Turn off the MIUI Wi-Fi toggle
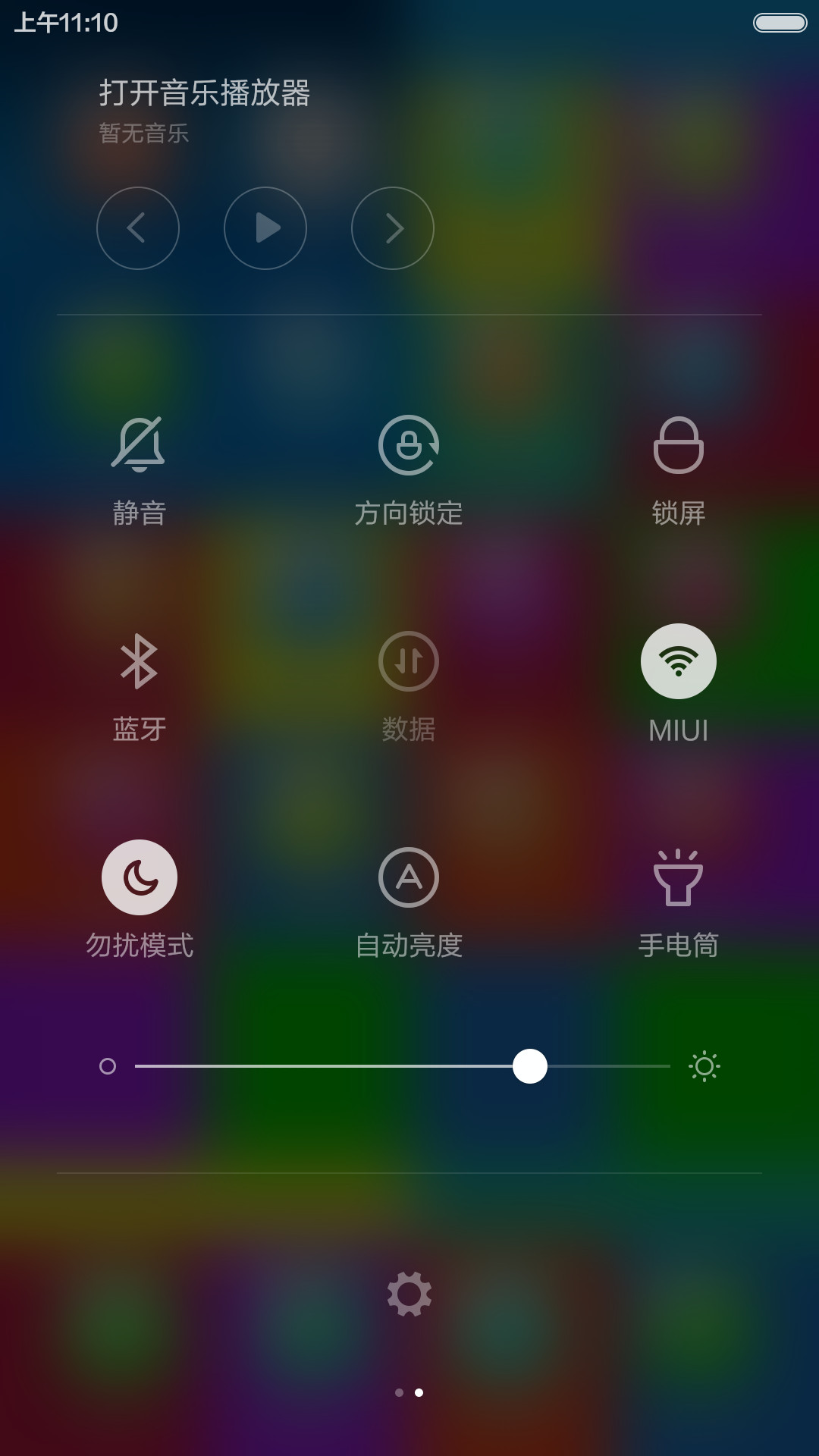The height and width of the screenshot is (1456, 819). (679, 661)
